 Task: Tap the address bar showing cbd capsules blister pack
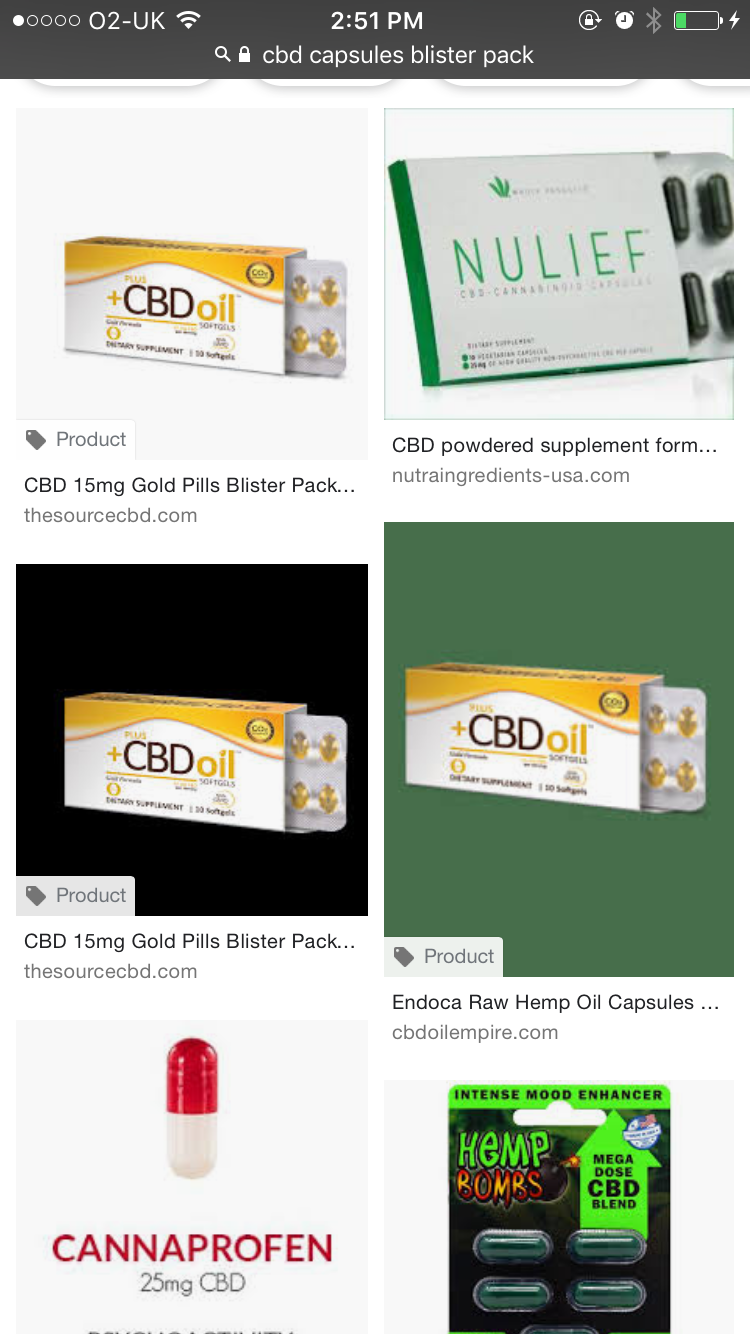click(376, 55)
